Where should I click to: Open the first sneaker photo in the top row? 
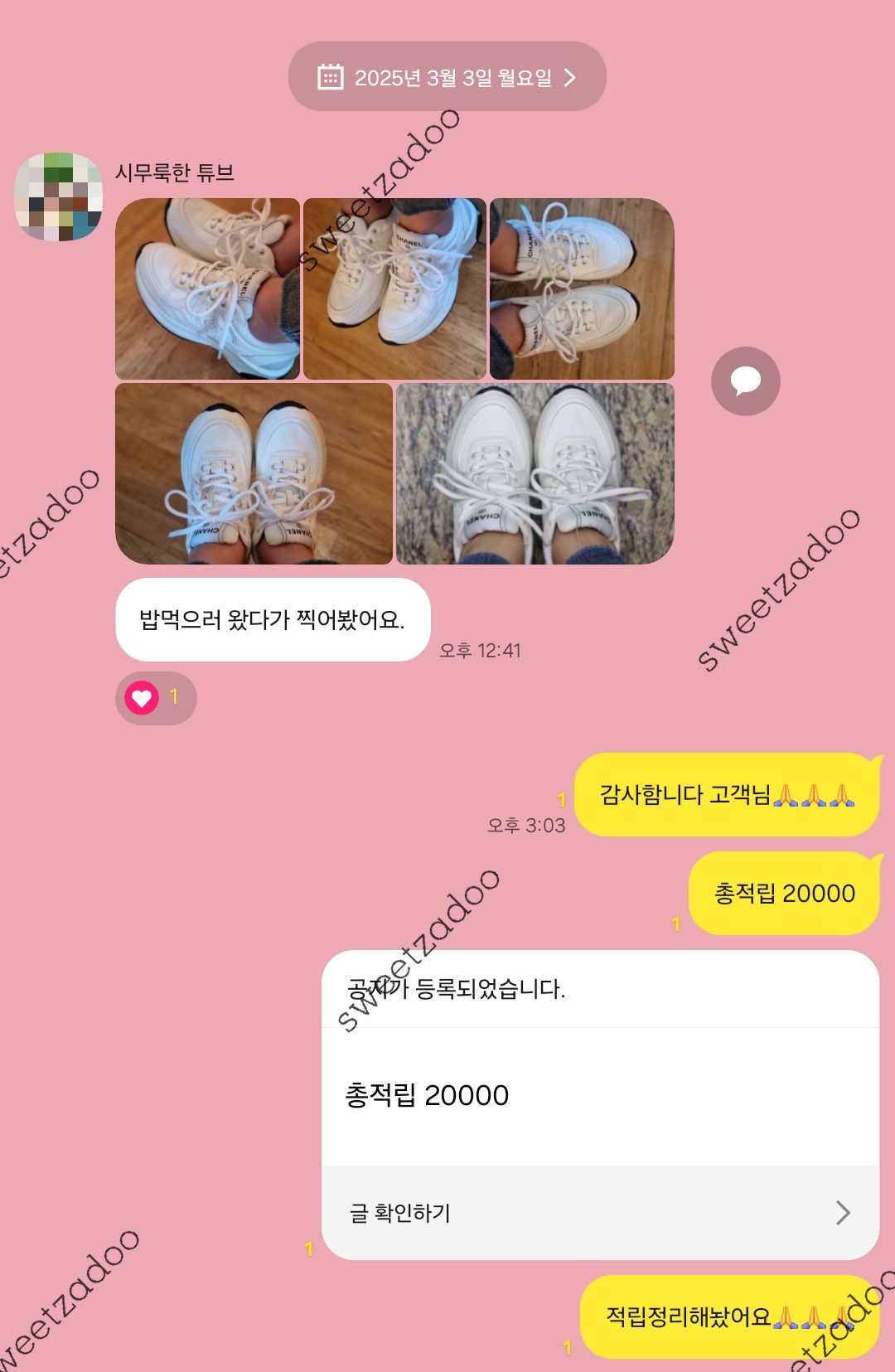(x=207, y=288)
